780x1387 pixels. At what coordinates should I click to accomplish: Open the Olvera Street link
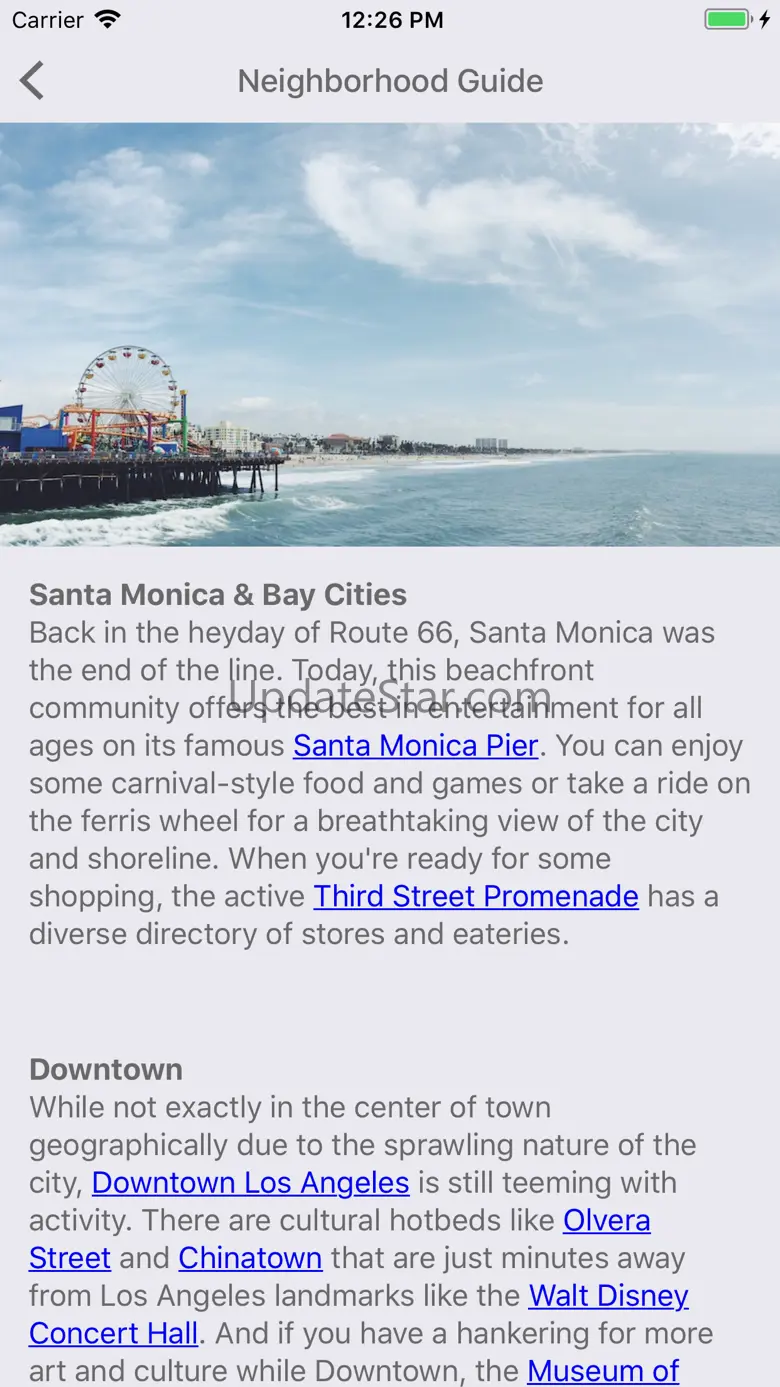(x=606, y=1221)
